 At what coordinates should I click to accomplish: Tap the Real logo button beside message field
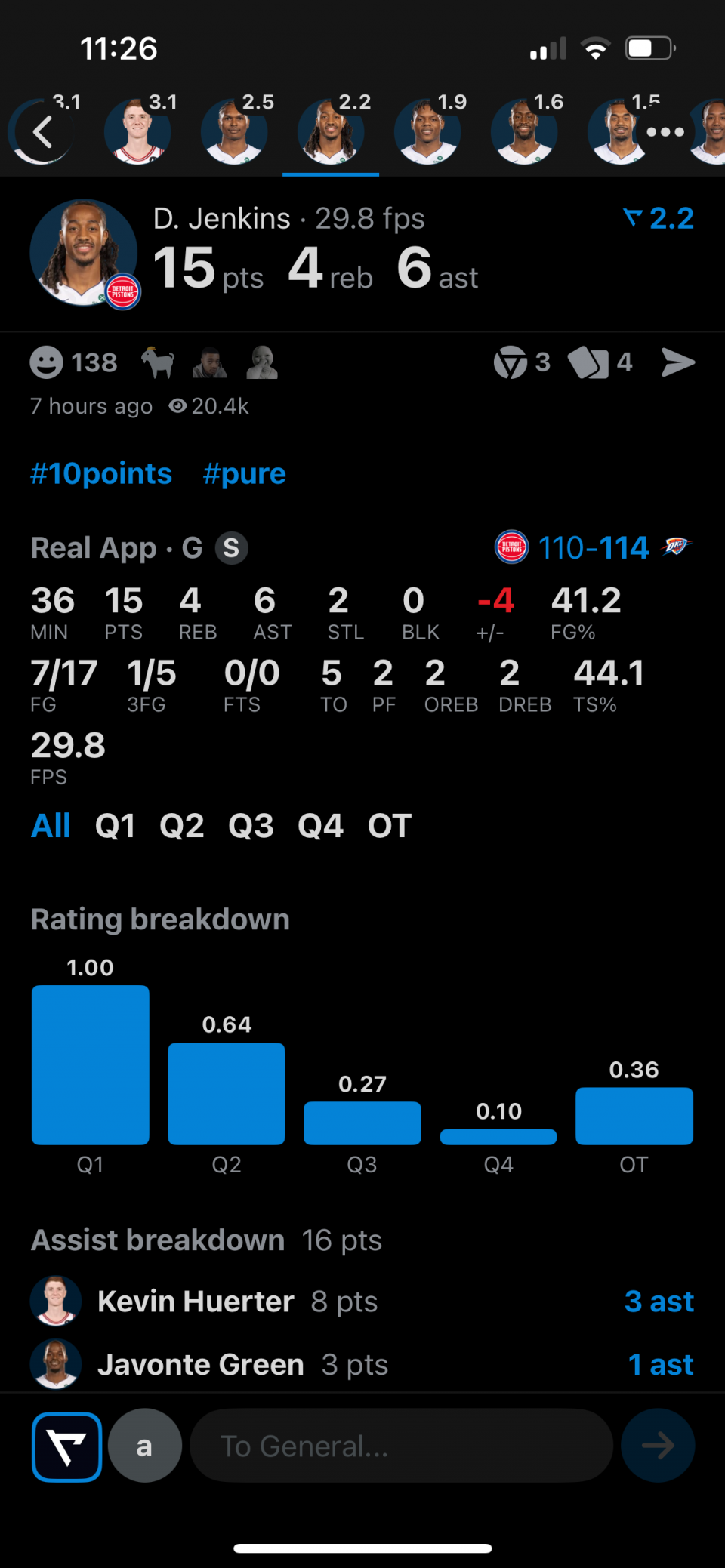[66, 1446]
